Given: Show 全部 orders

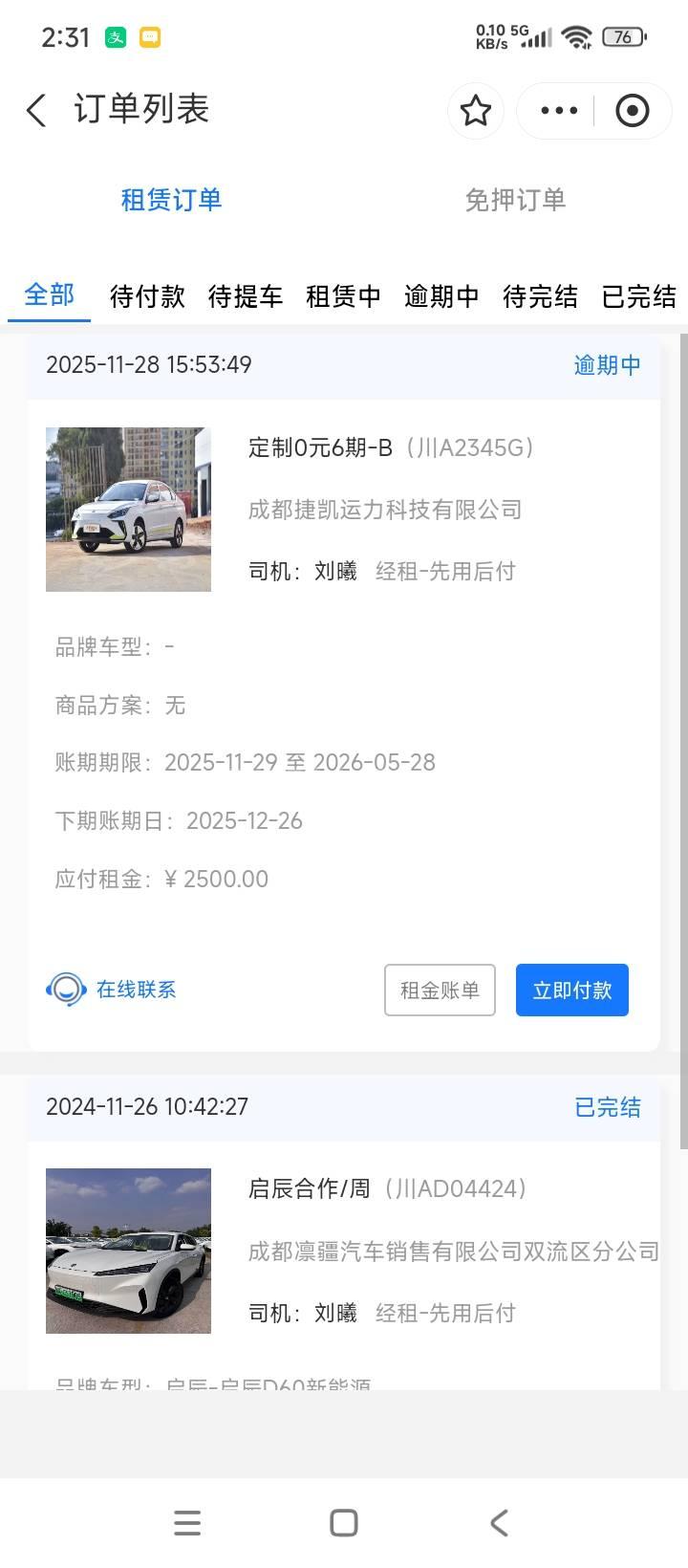Looking at the screenshot, I should tap(49, 295).
